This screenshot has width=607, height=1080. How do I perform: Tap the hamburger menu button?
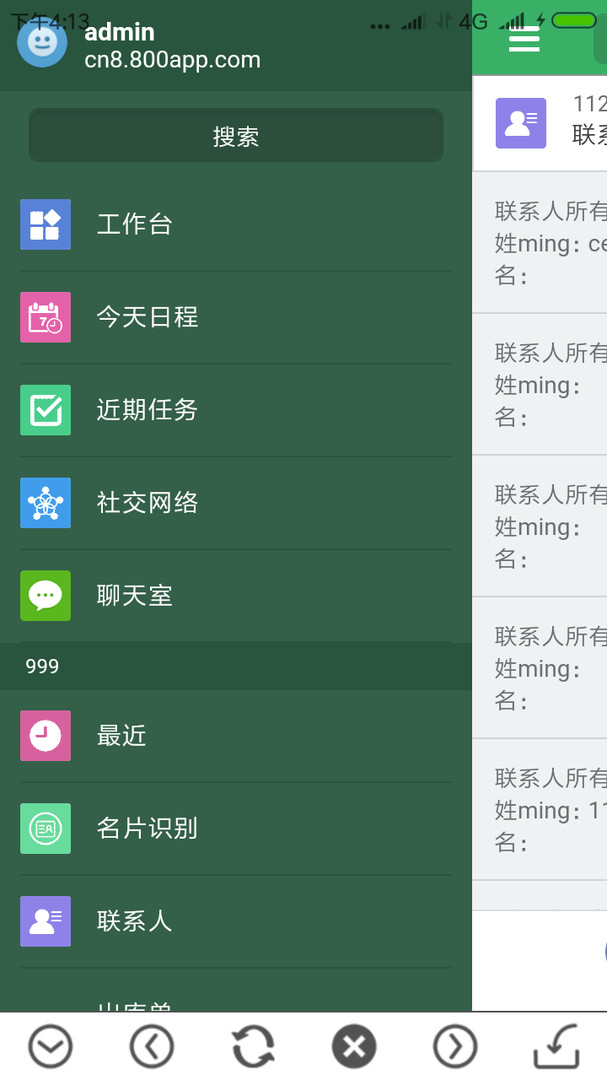(x=524, y=39)
